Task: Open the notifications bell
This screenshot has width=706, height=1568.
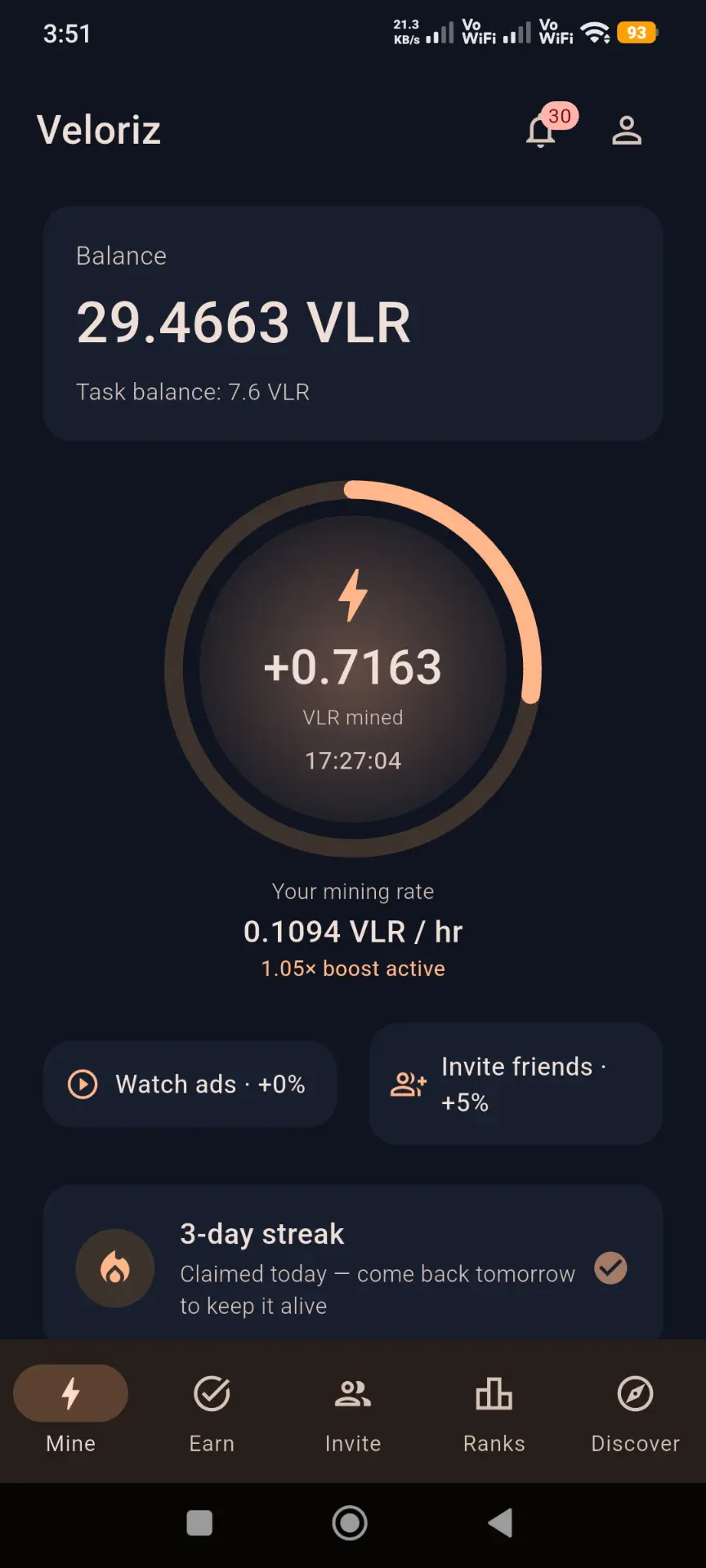Action: click(541, 131)
